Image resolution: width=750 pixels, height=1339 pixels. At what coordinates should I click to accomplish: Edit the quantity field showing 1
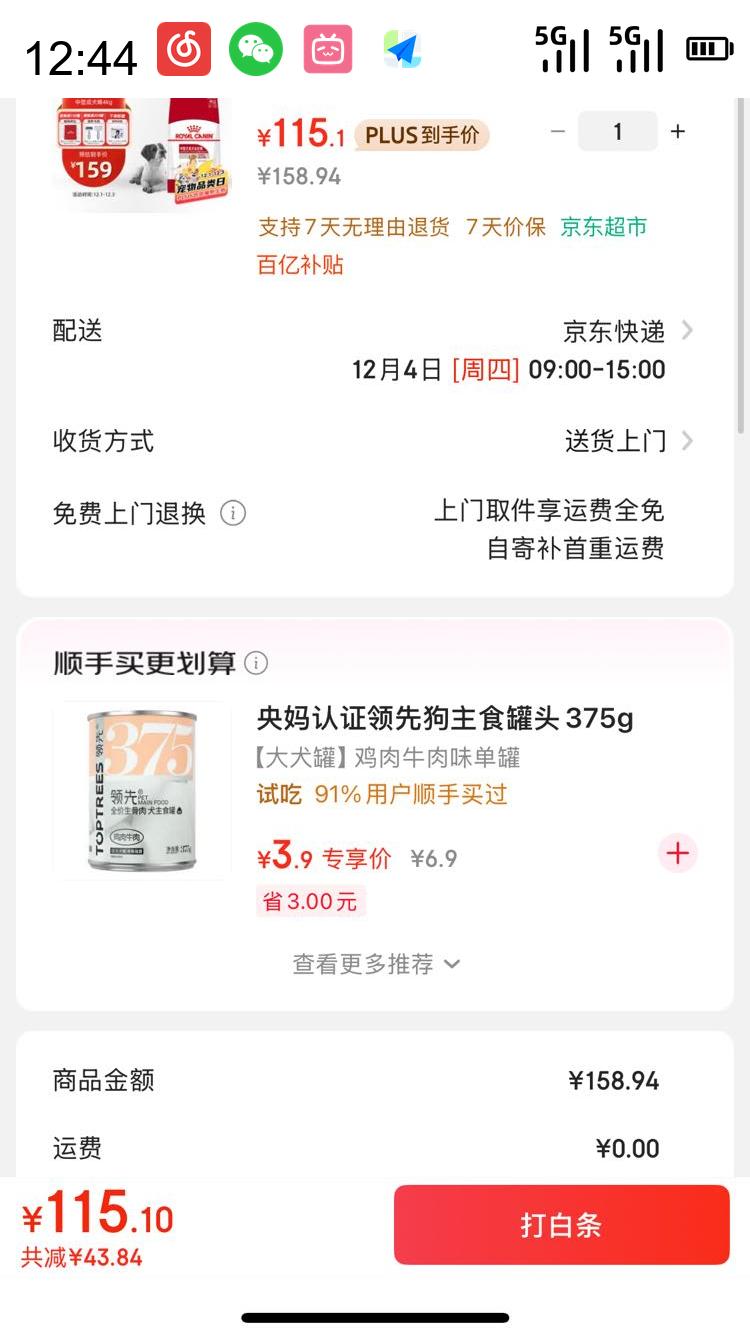coord(617,132)
